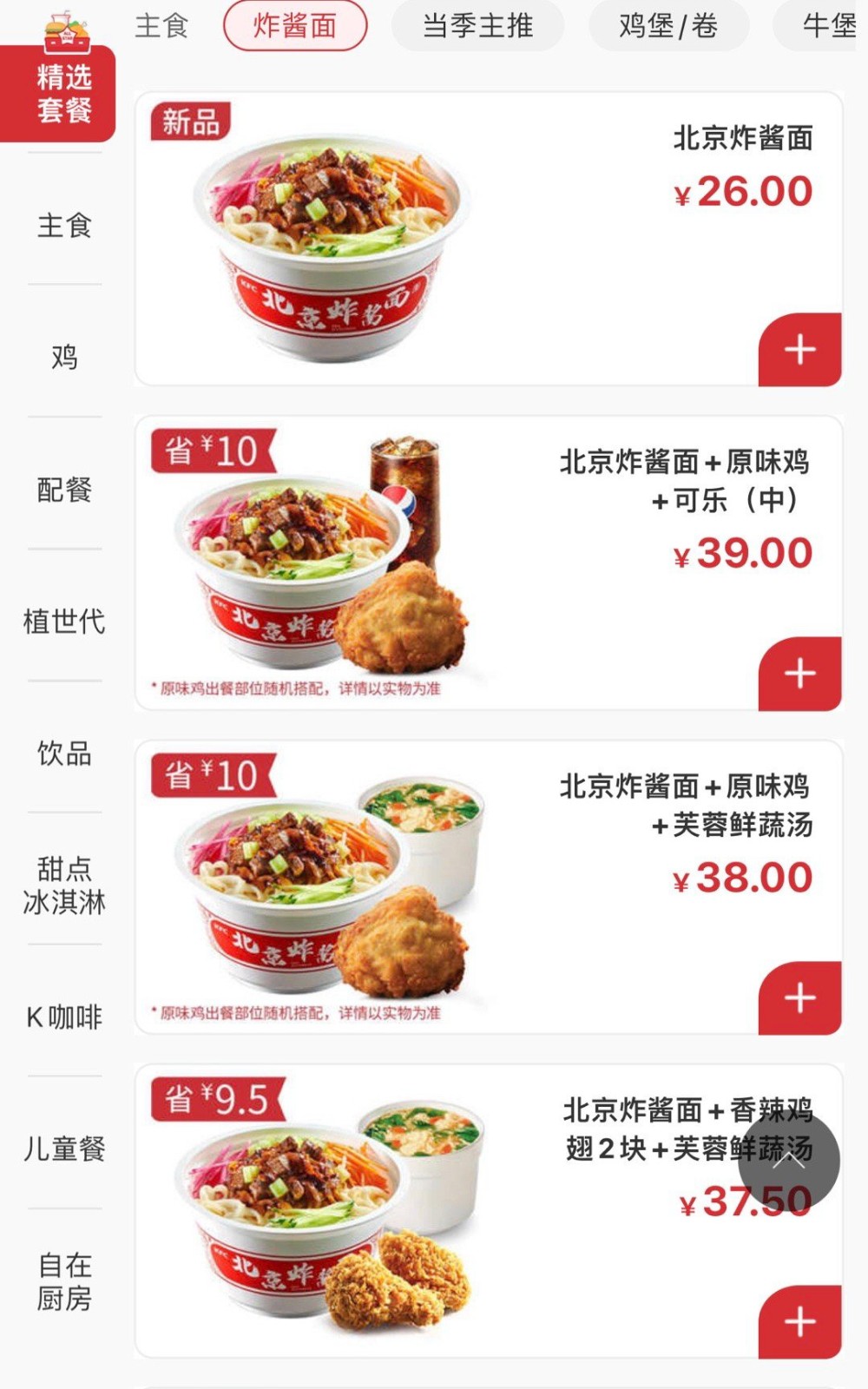
Task: Open the 鸡堡/卷 top tab
Action: [x=667, y=26]
